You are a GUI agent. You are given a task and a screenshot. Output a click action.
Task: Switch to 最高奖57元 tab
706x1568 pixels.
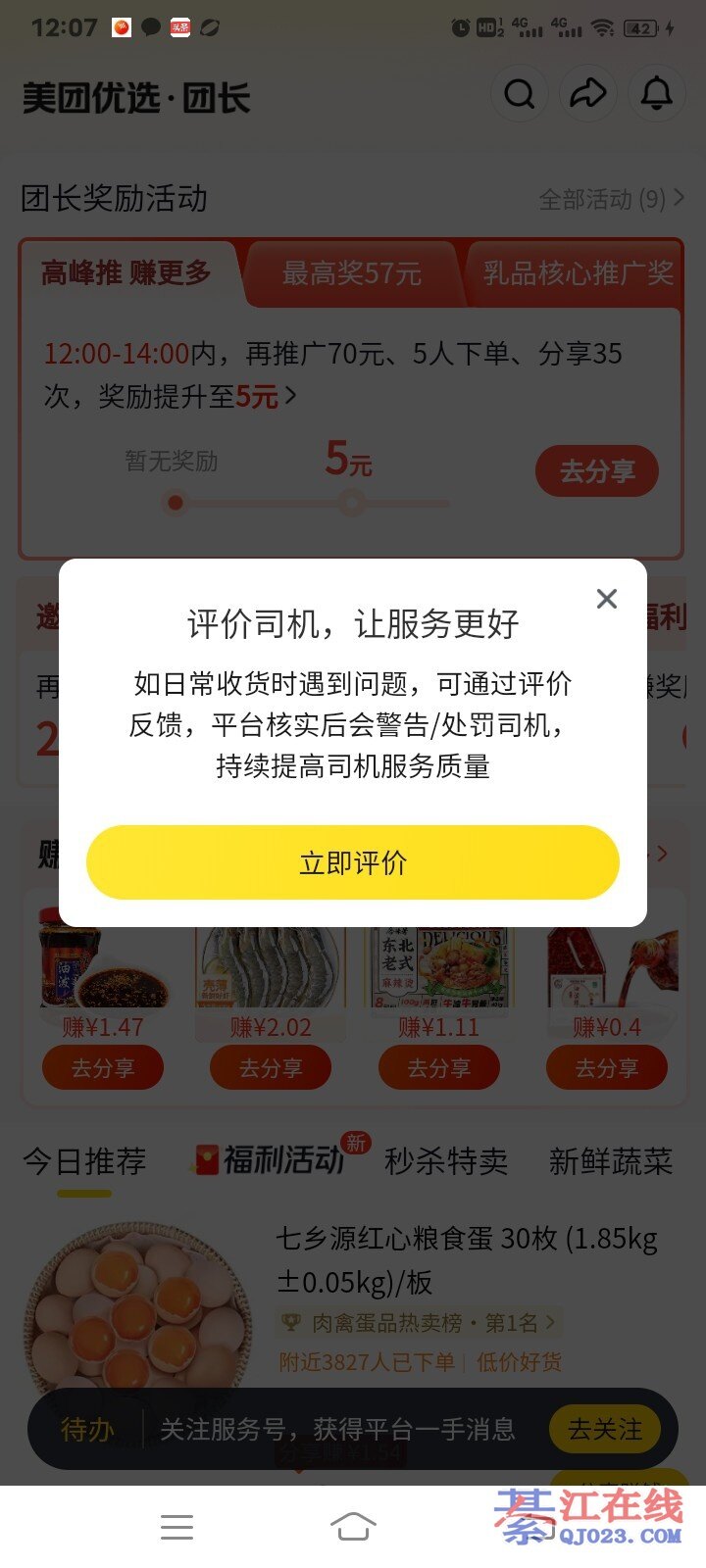[351, 273]
